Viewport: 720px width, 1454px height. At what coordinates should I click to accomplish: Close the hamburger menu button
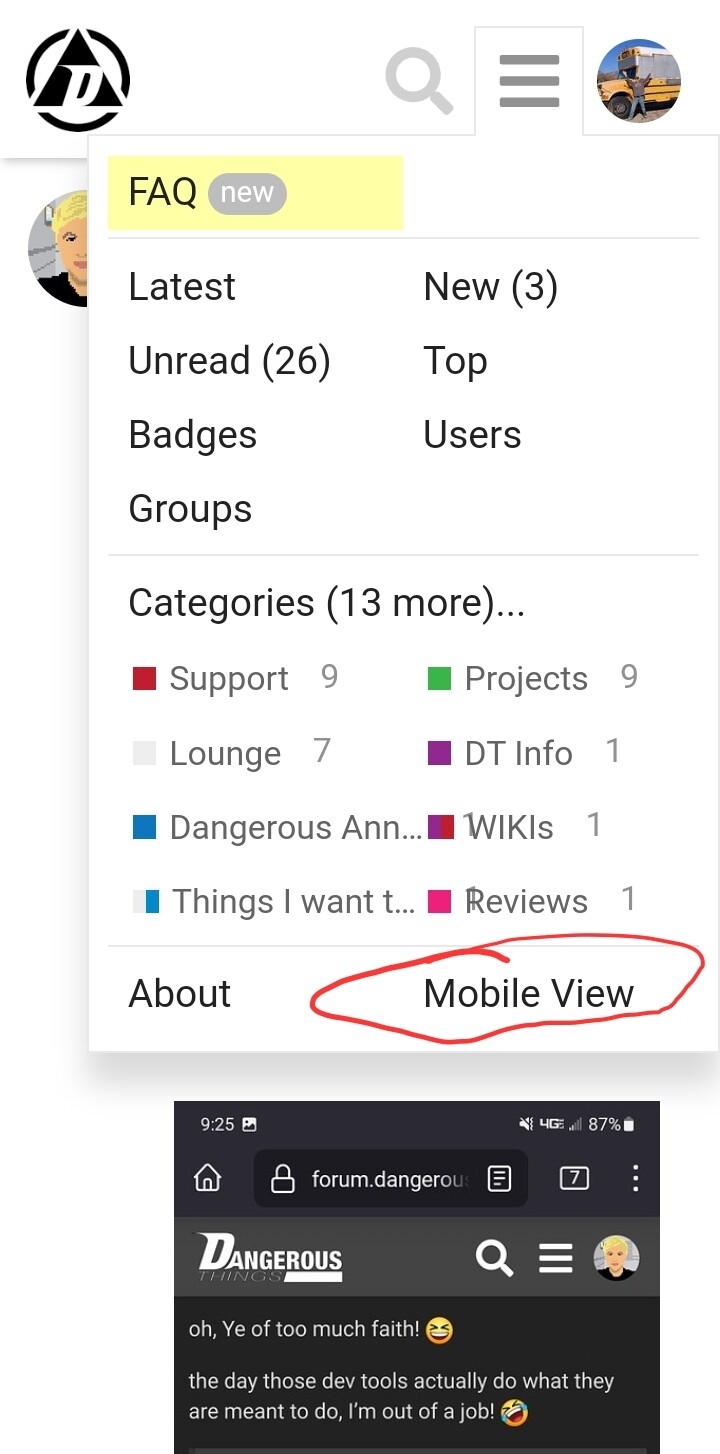pyautogui.click(x=529, y=81)
